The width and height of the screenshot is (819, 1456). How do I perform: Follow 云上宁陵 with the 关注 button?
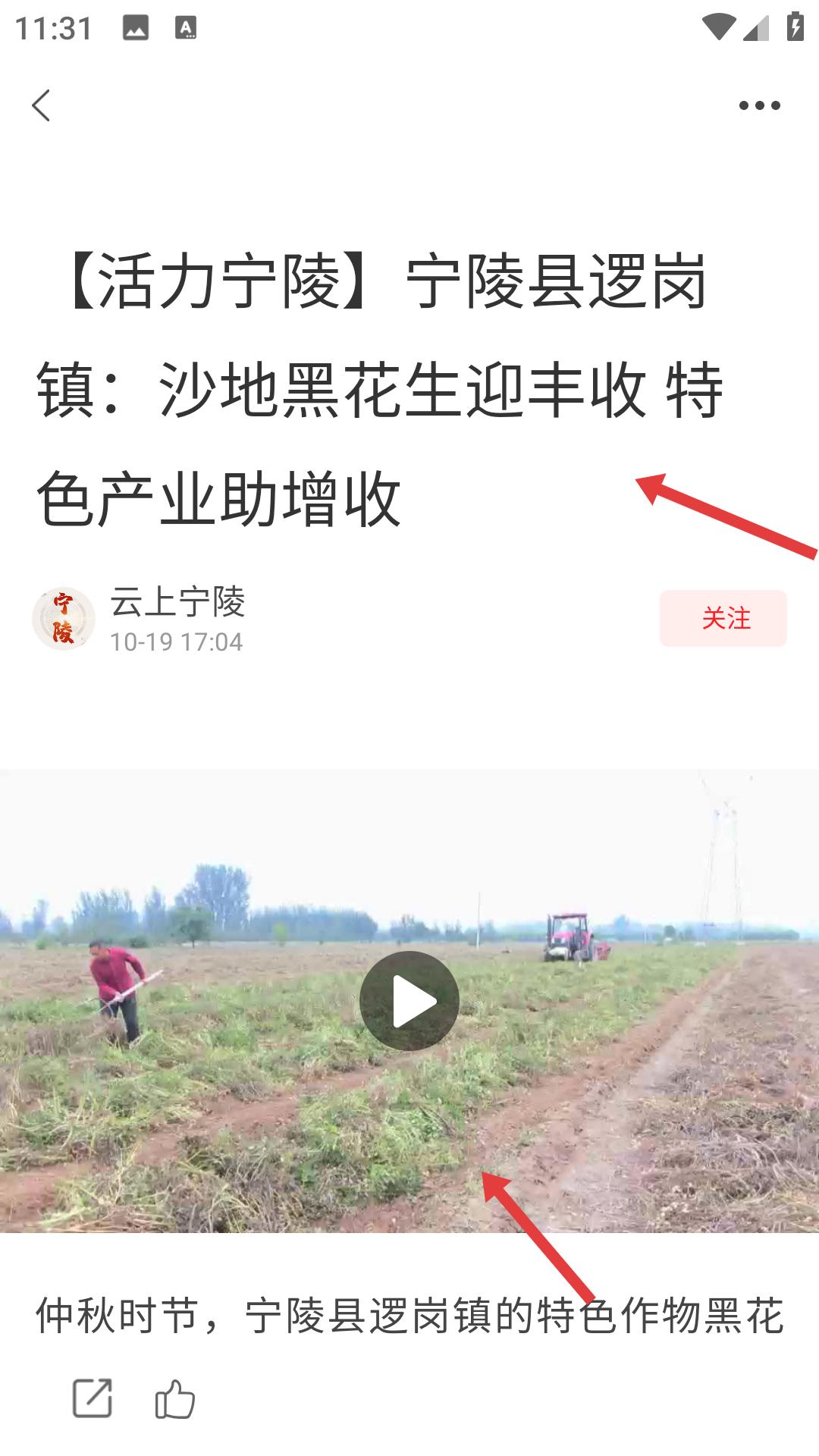(723, 618)
